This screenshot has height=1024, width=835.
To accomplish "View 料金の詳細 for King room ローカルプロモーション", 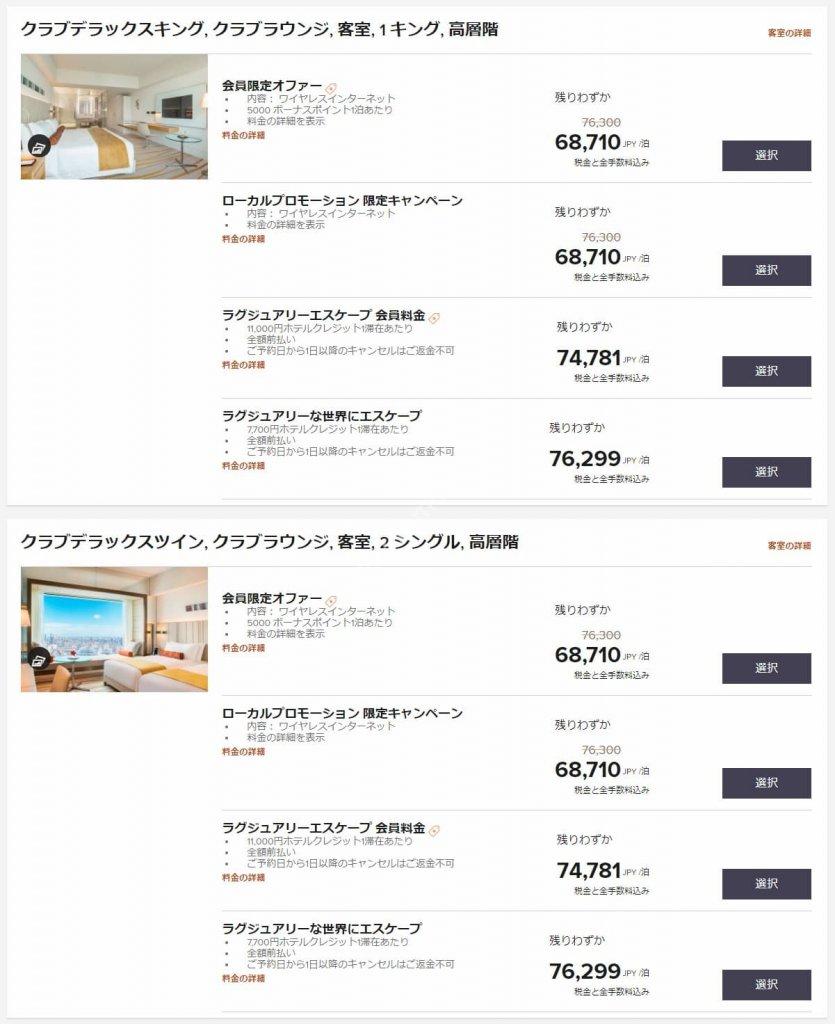I will click(x=243, y=239).
